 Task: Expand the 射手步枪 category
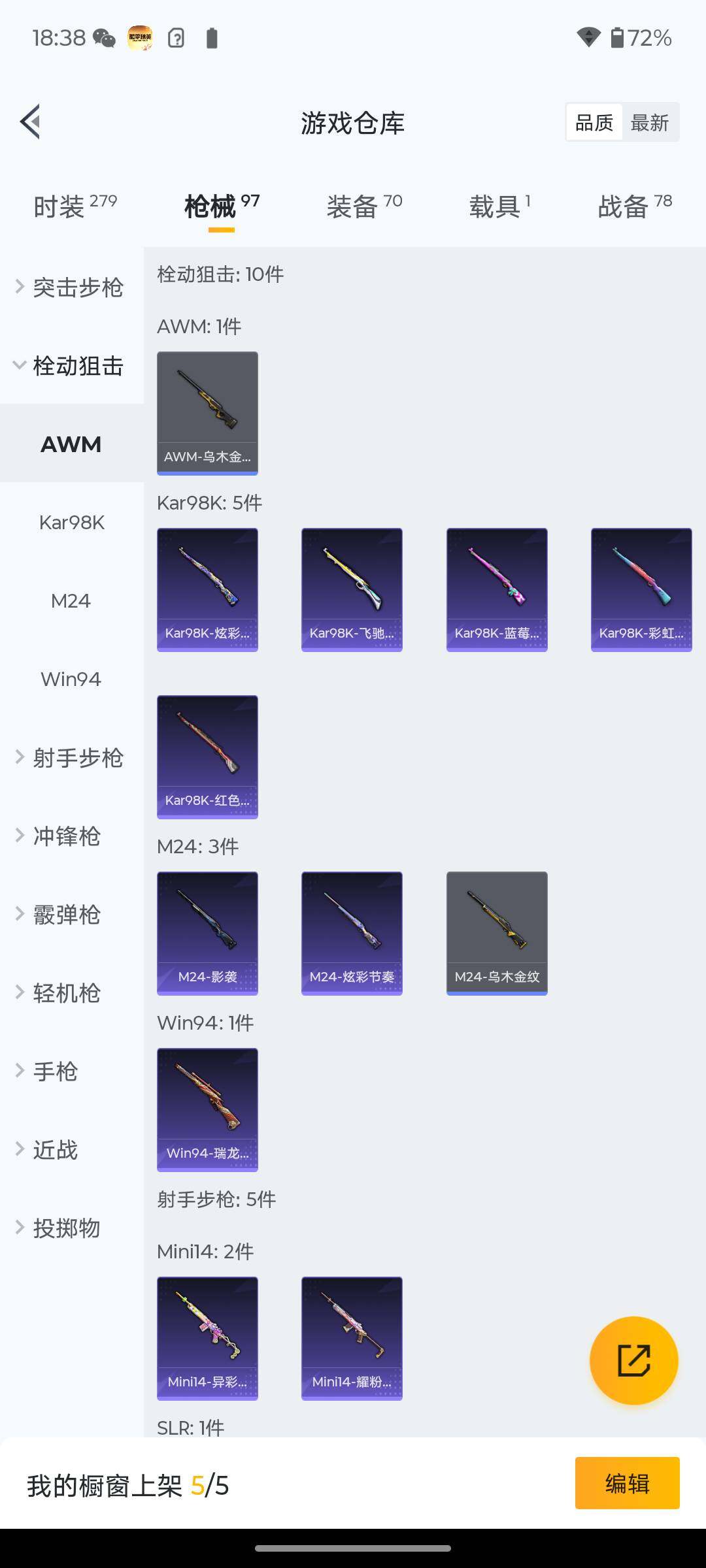(x=71, y=758)
